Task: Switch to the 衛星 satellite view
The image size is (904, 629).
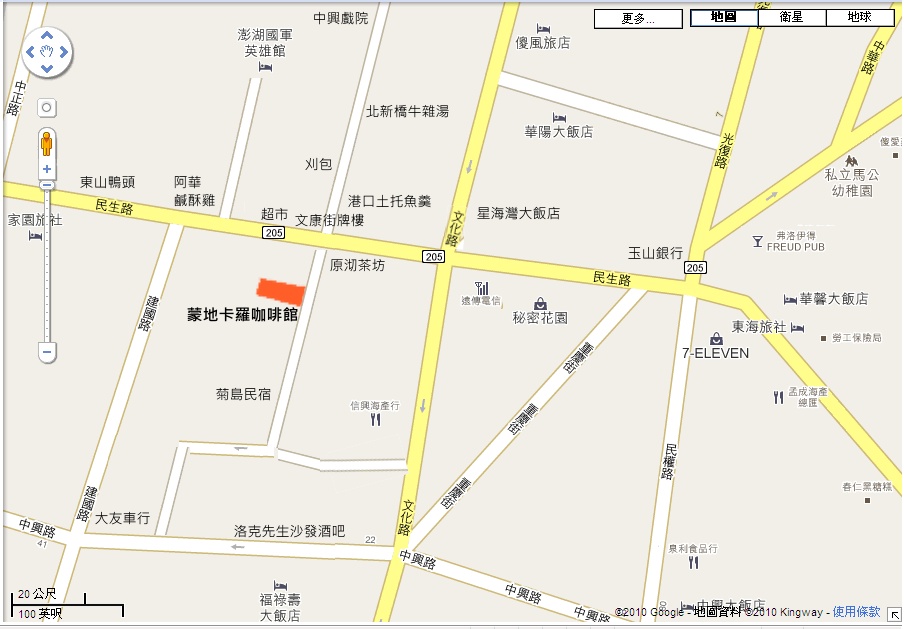Action: 792,17
